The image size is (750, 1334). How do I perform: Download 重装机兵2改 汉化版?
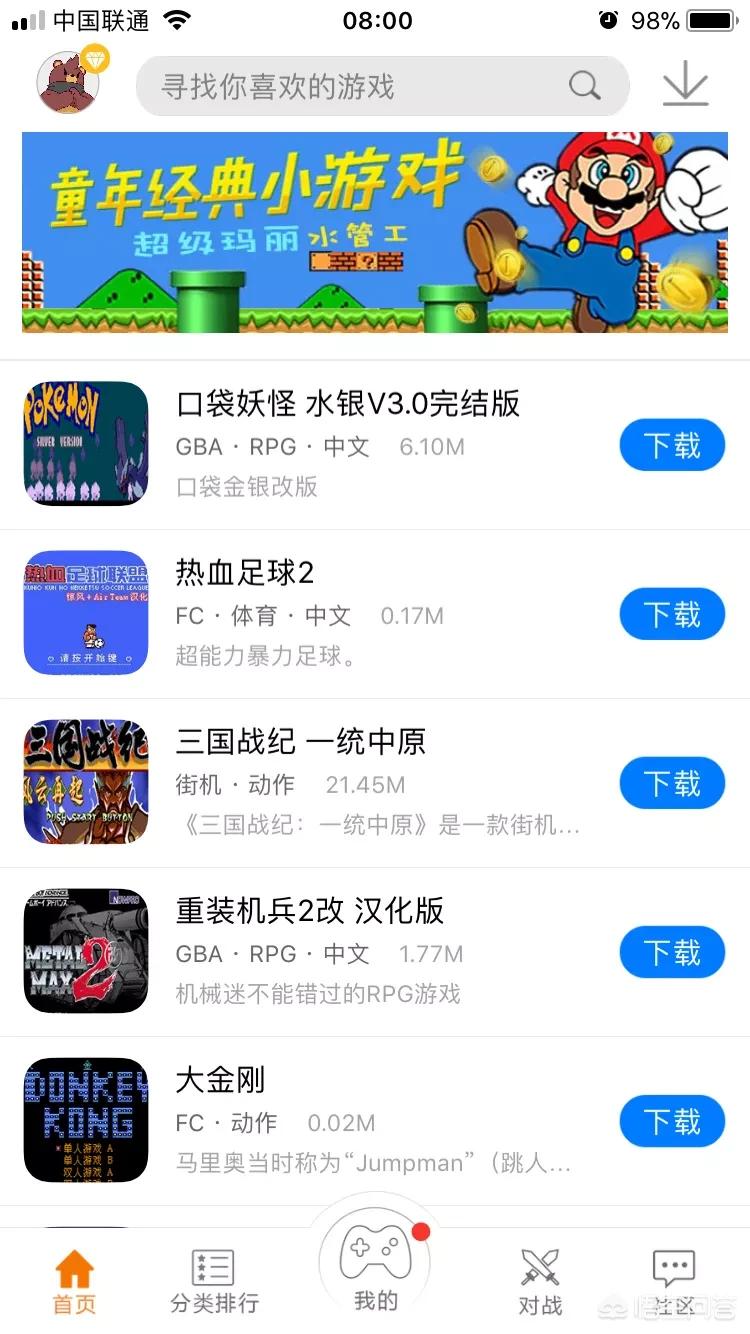pyautogui.click(x=672, y=952)
